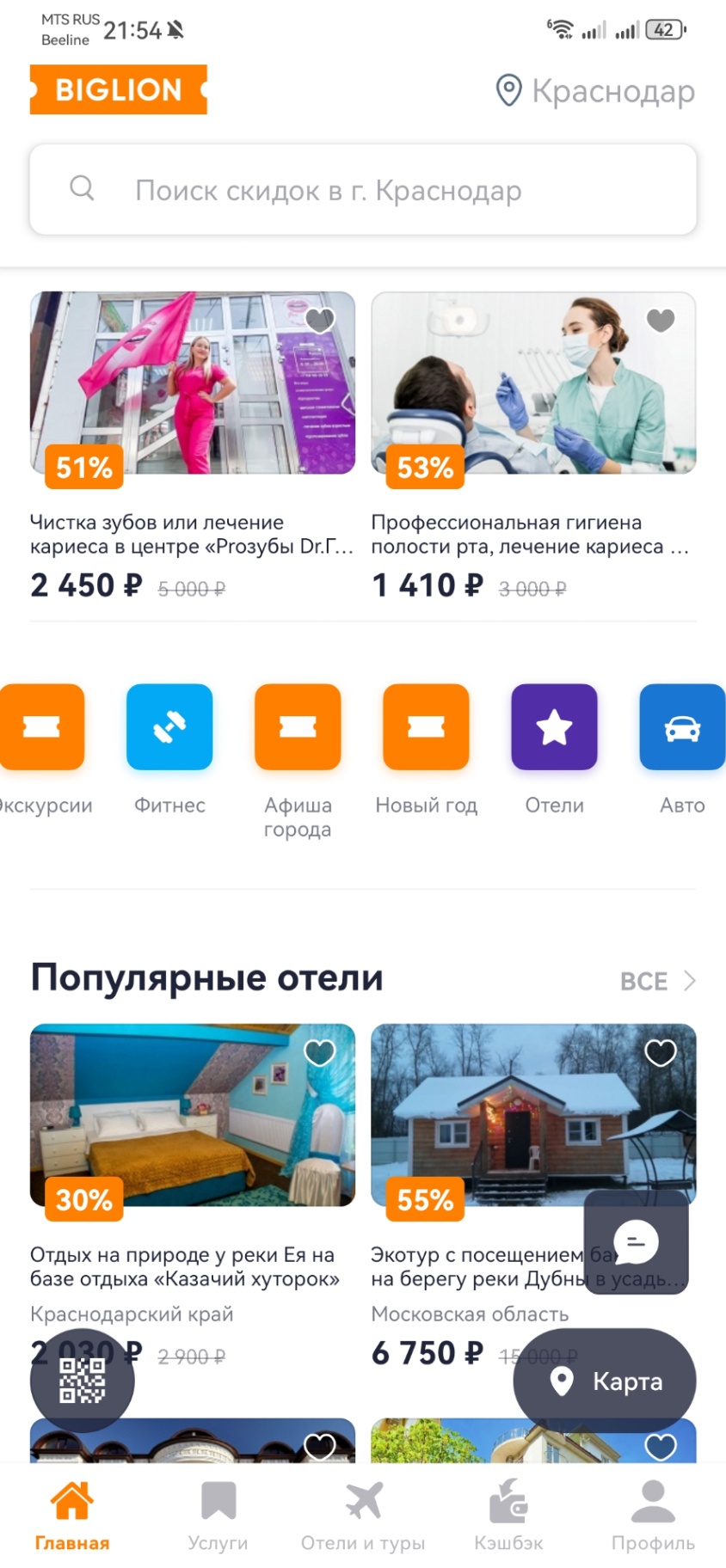Viewport: 726px width, 1568px height.
Task: Open the 51% teeth cleaning deal card
Action: coord(192,384)
